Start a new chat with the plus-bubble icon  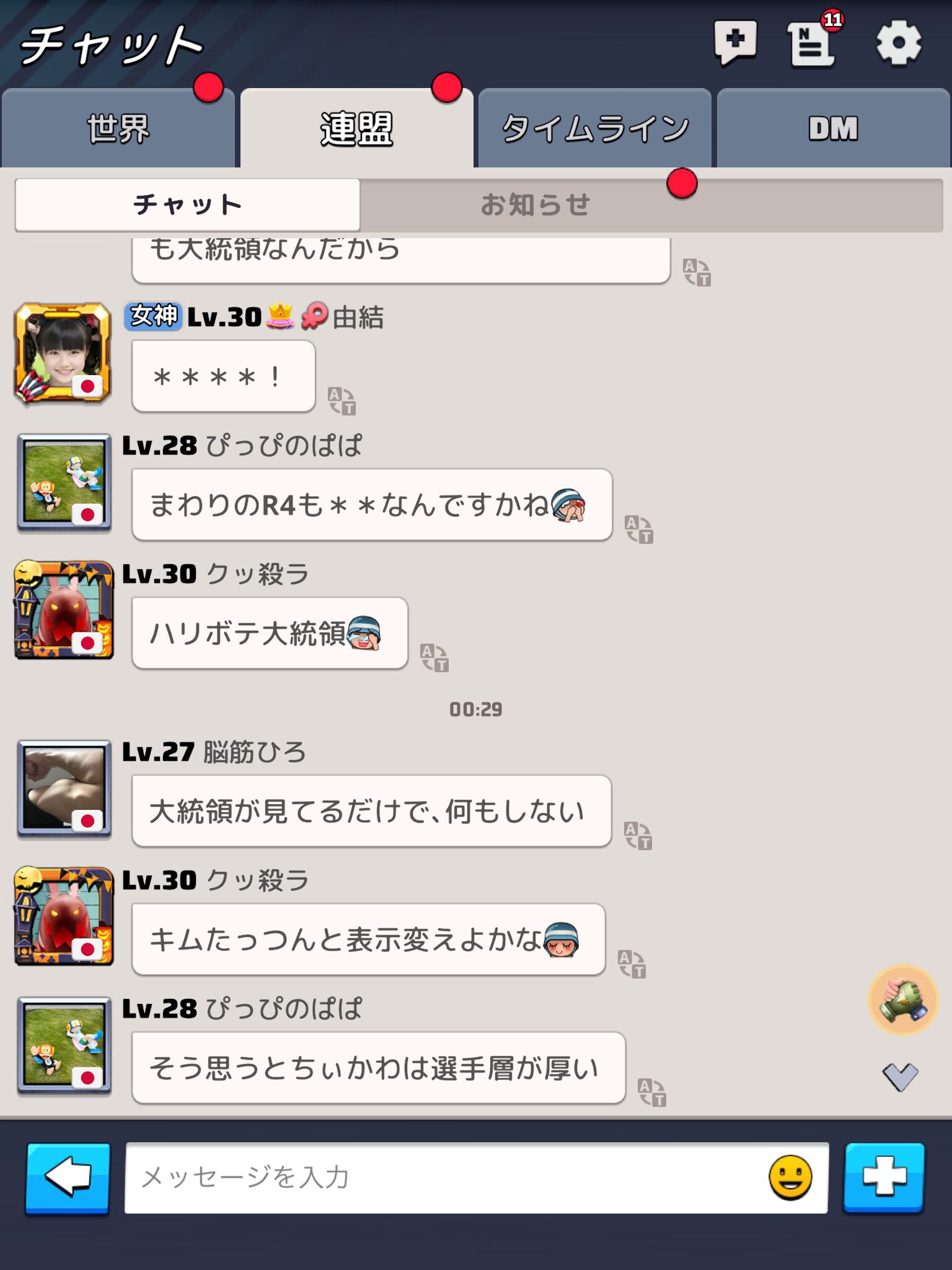(x=735, y=43)
